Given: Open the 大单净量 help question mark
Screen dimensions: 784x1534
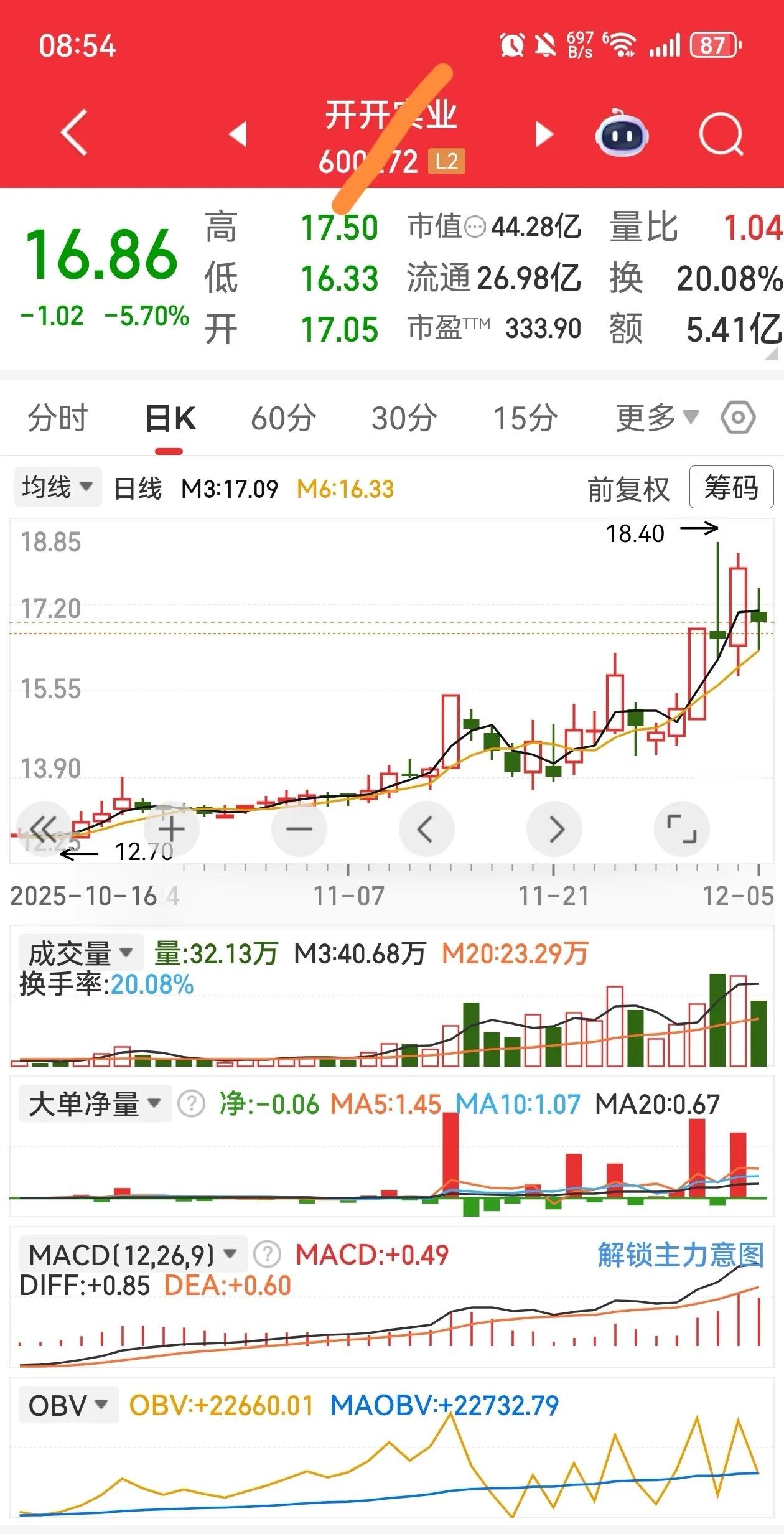Looking at the screenshot, I should pos(190,1101).
